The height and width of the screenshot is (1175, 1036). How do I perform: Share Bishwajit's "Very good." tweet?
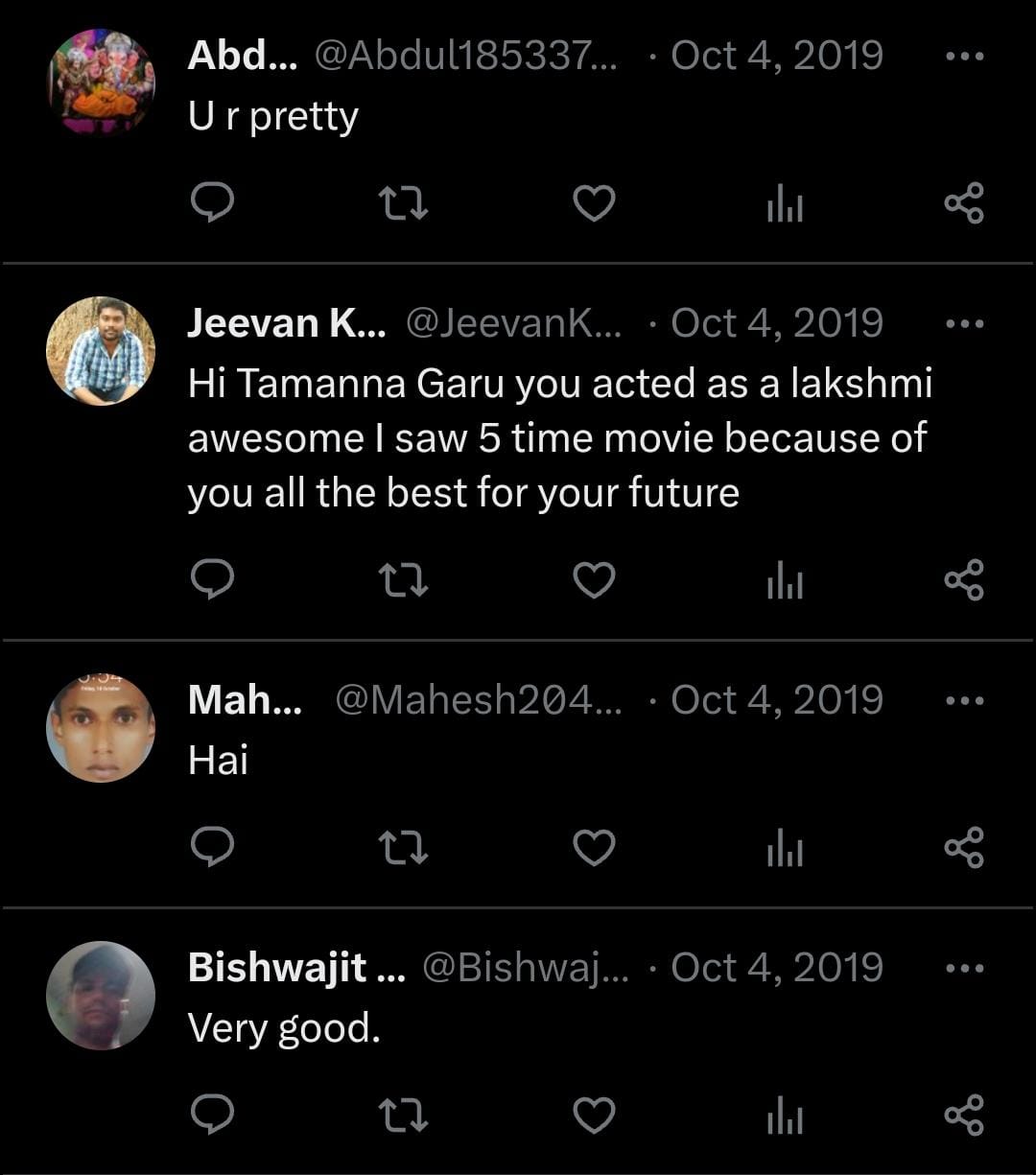(964, 1115)
